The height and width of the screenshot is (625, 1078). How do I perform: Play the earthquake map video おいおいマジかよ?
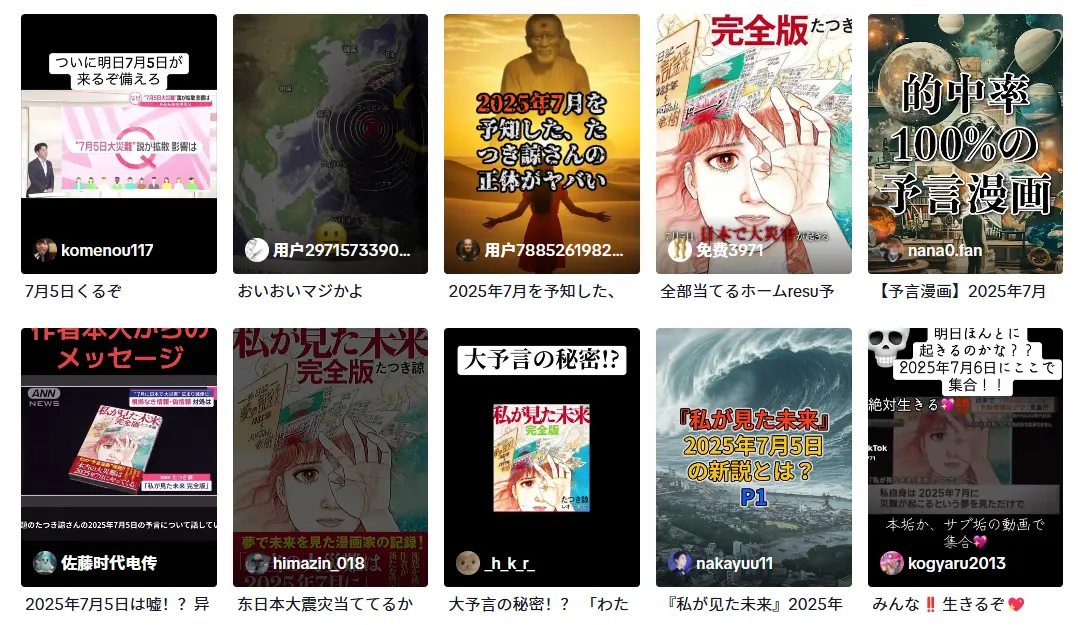point(330,143)
